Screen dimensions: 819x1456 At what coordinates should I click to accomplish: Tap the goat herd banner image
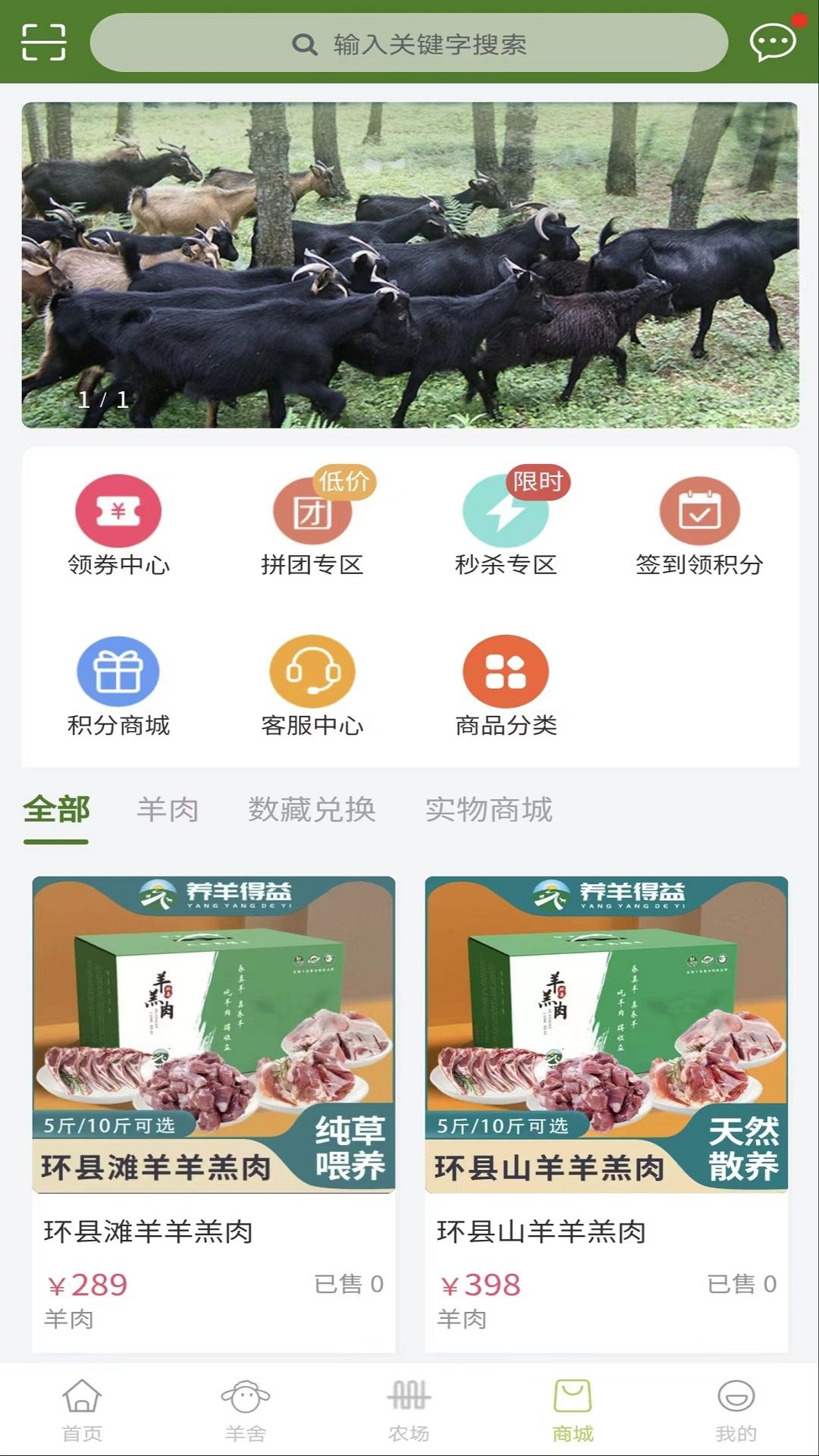pyautogui.click(x=409, y=265)
